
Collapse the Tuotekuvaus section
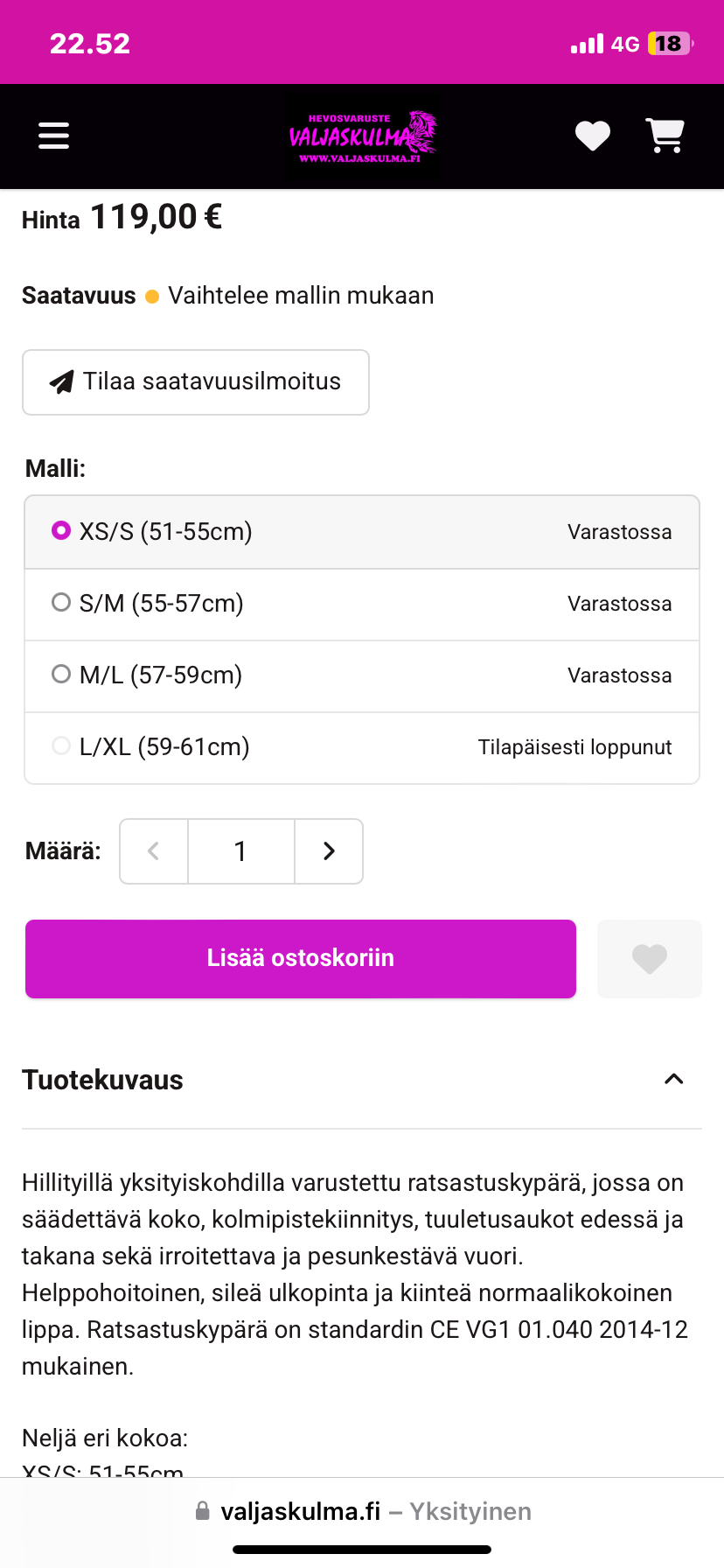672,1079
